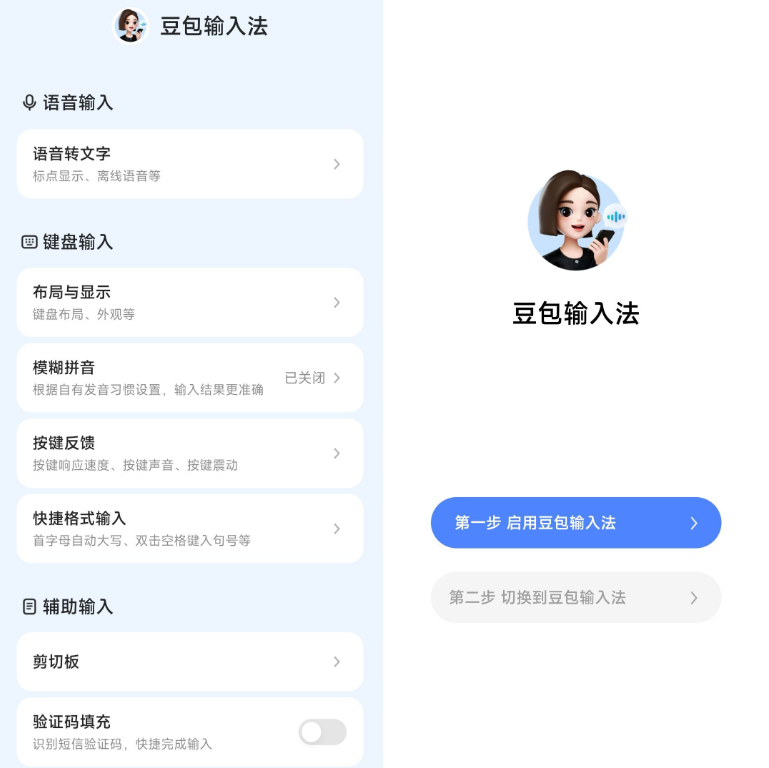Viewport: 769px width, 768px height.
Task: Open 模糊拼音 setting
Action: [189, 378]
